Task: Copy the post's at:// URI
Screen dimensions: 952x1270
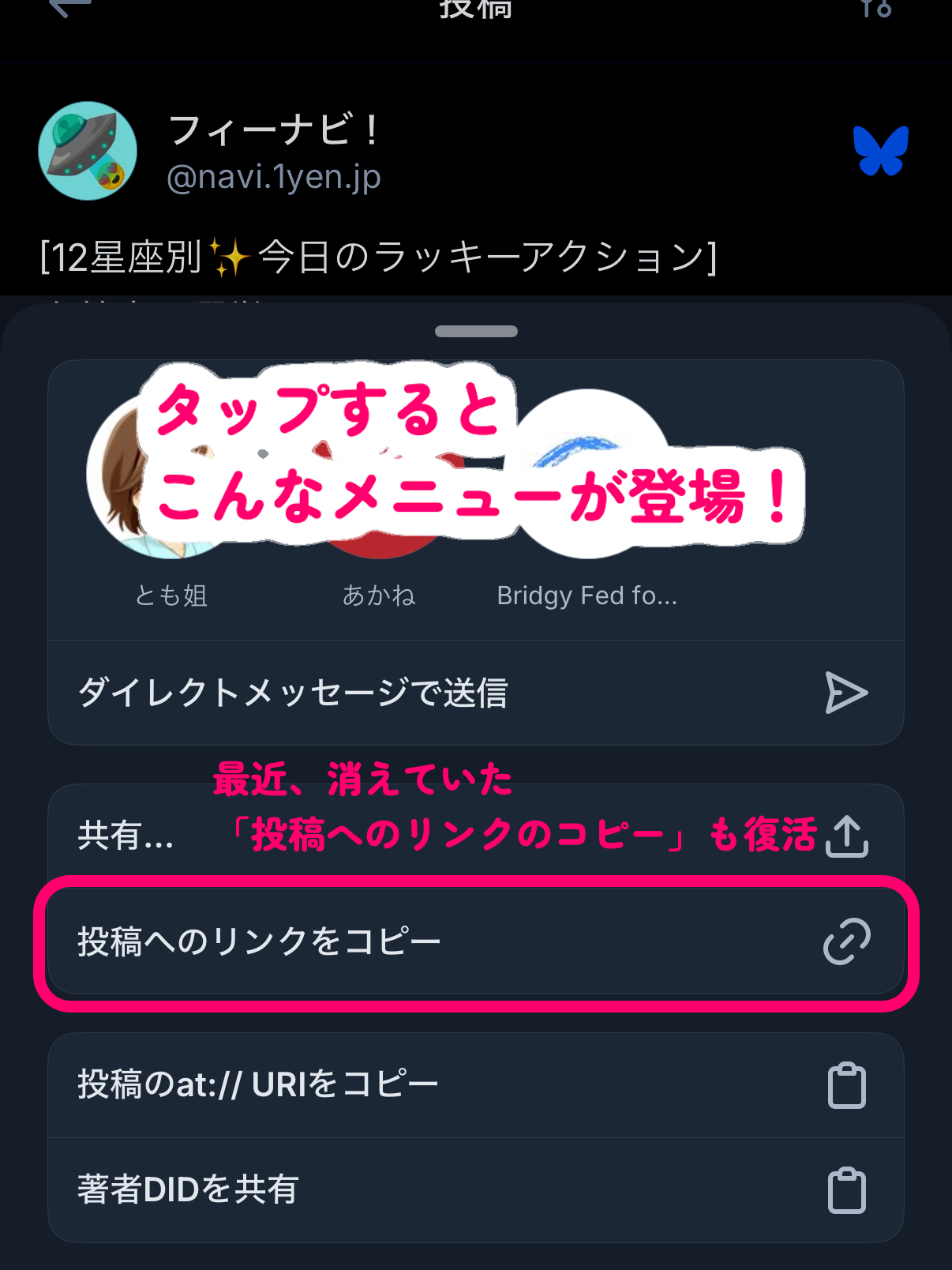Action: coord(475,1085)
